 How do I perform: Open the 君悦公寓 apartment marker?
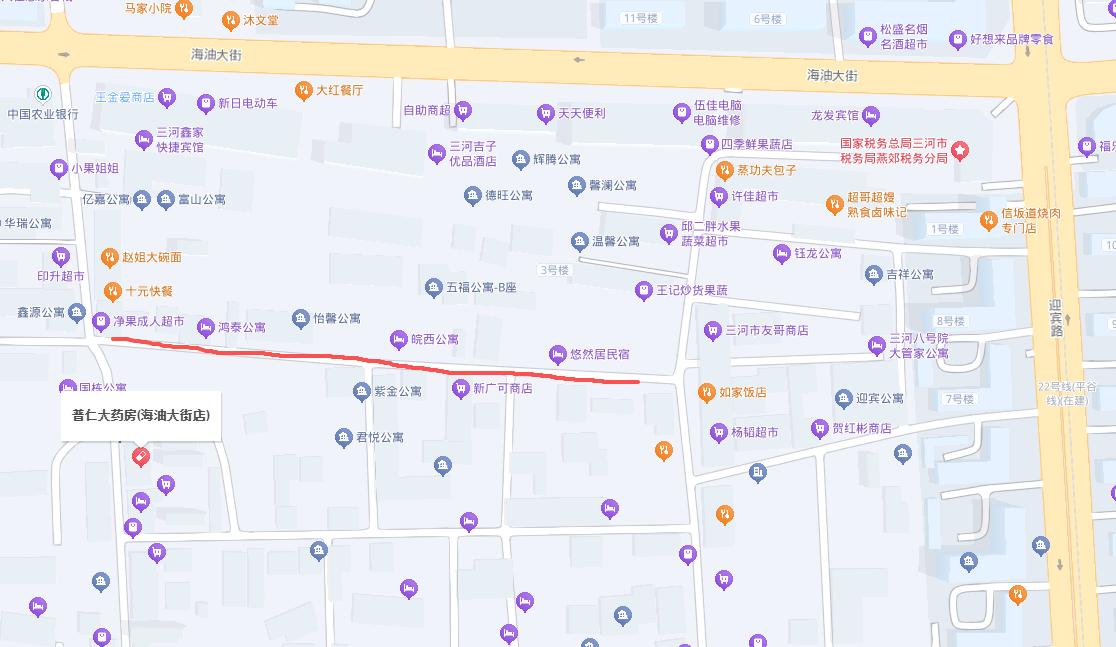(x=343, y=437)
